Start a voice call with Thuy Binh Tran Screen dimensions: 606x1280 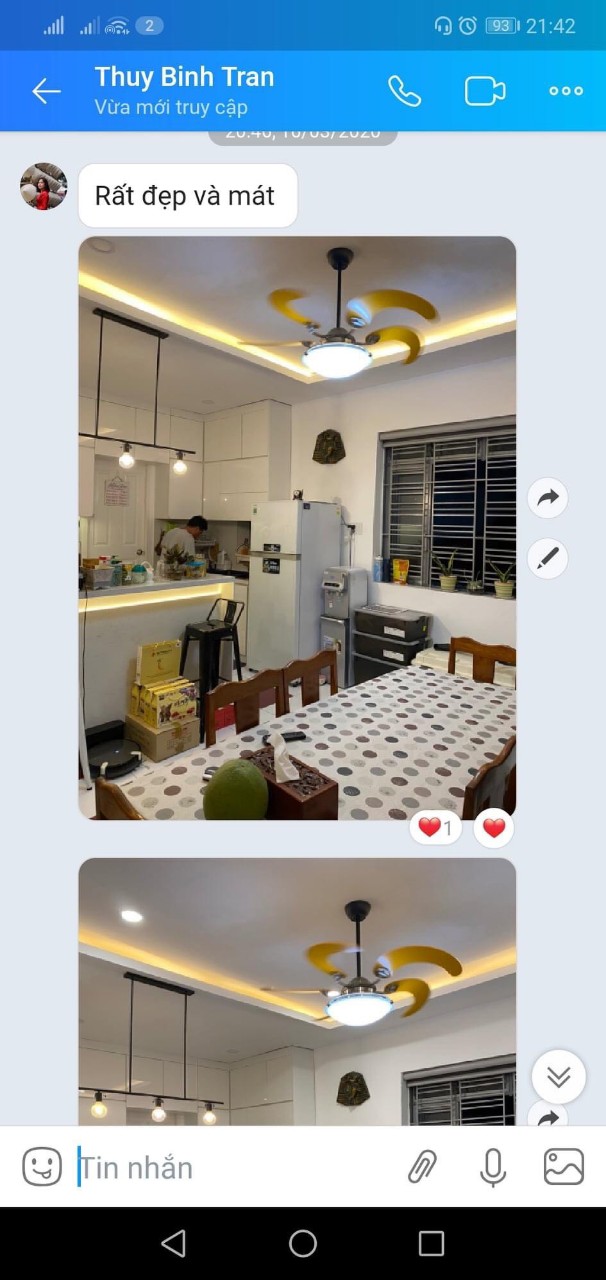coord(404,91)
